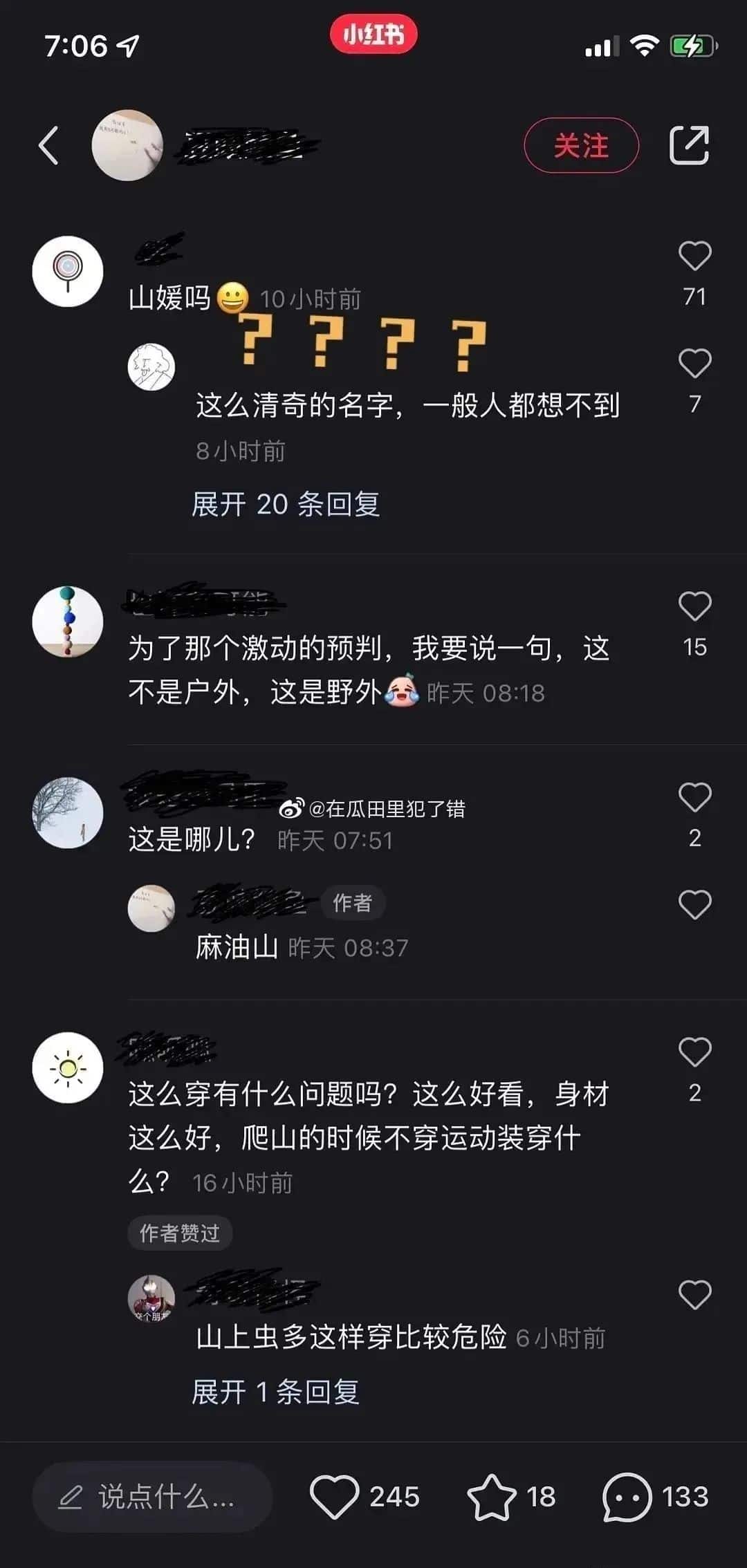This screenshot has width=747, height=1568.
Task: Like the comment 这是哪儿？
Action: click(694, 798)
